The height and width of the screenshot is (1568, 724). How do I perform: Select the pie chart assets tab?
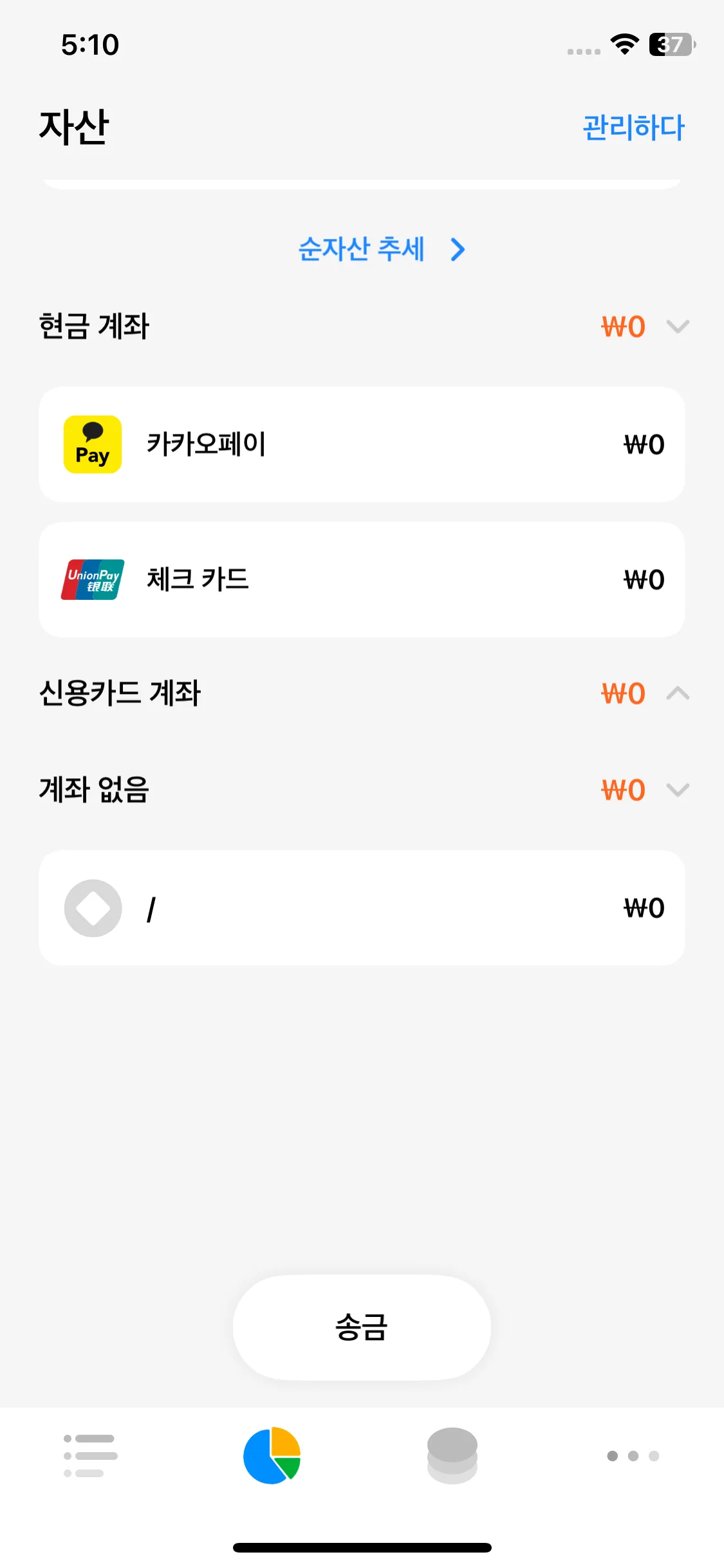[x=272, y=1455]
